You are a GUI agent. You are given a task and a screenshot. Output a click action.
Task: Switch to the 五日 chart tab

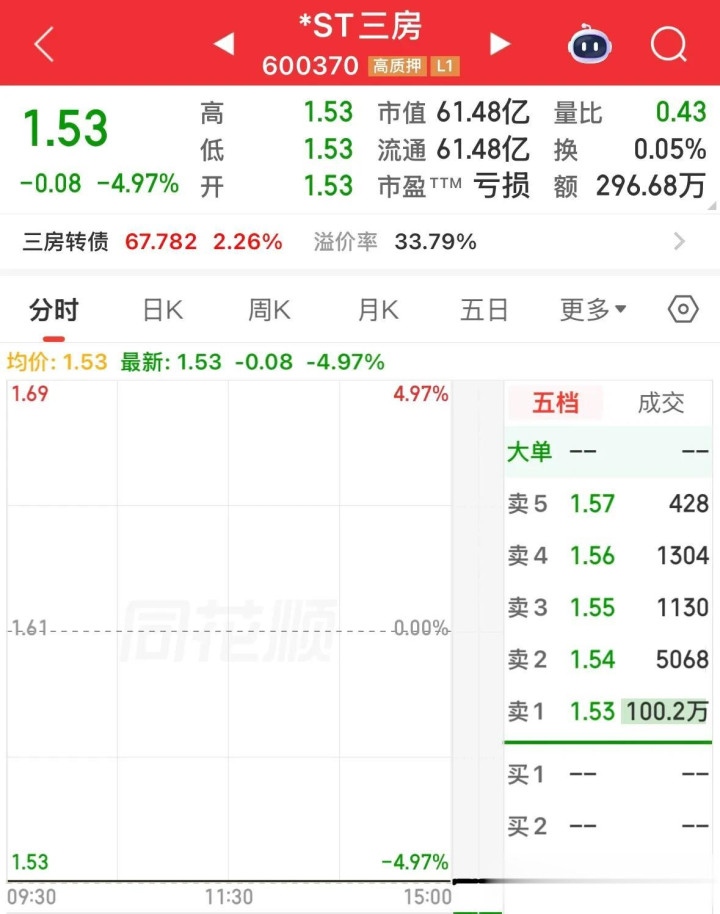tap(484, 310)
